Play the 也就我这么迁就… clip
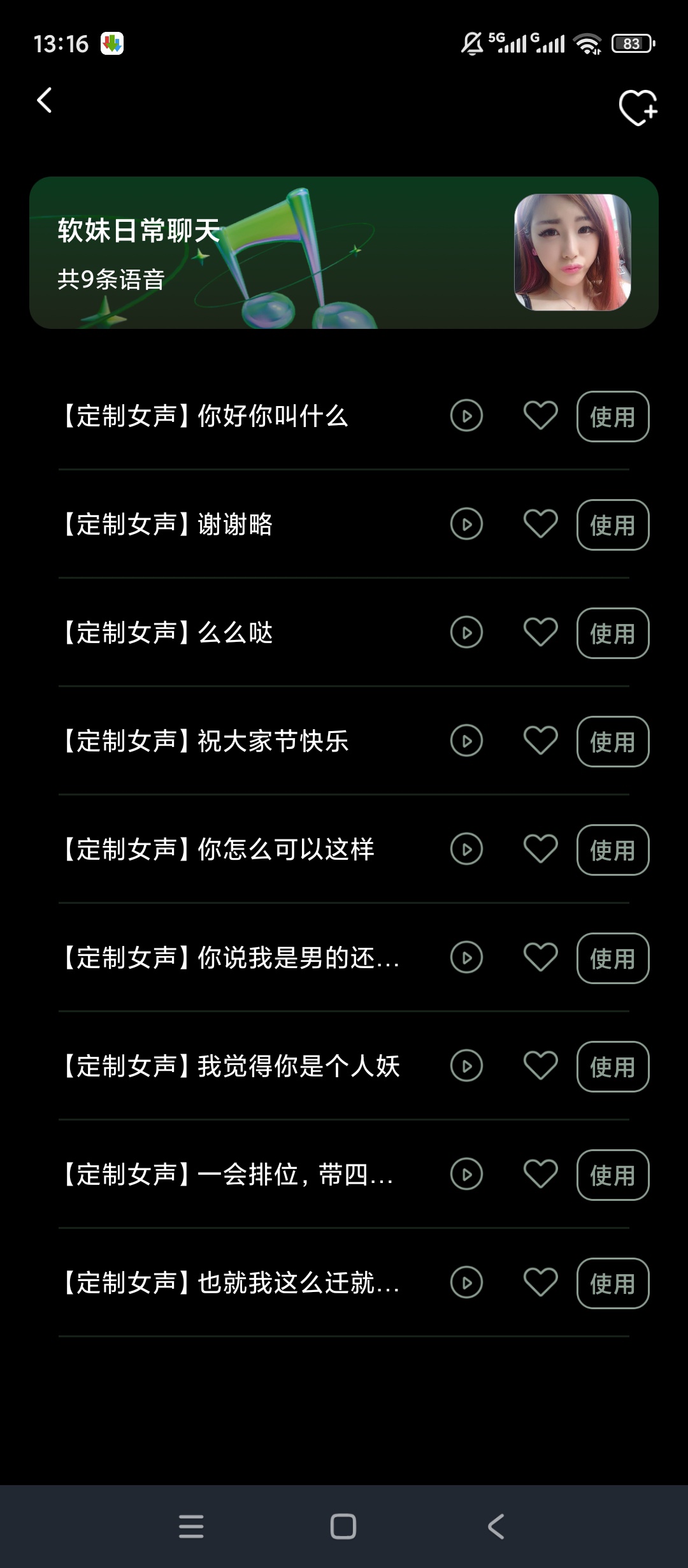688x1568 pixels. pos(466,1282)
